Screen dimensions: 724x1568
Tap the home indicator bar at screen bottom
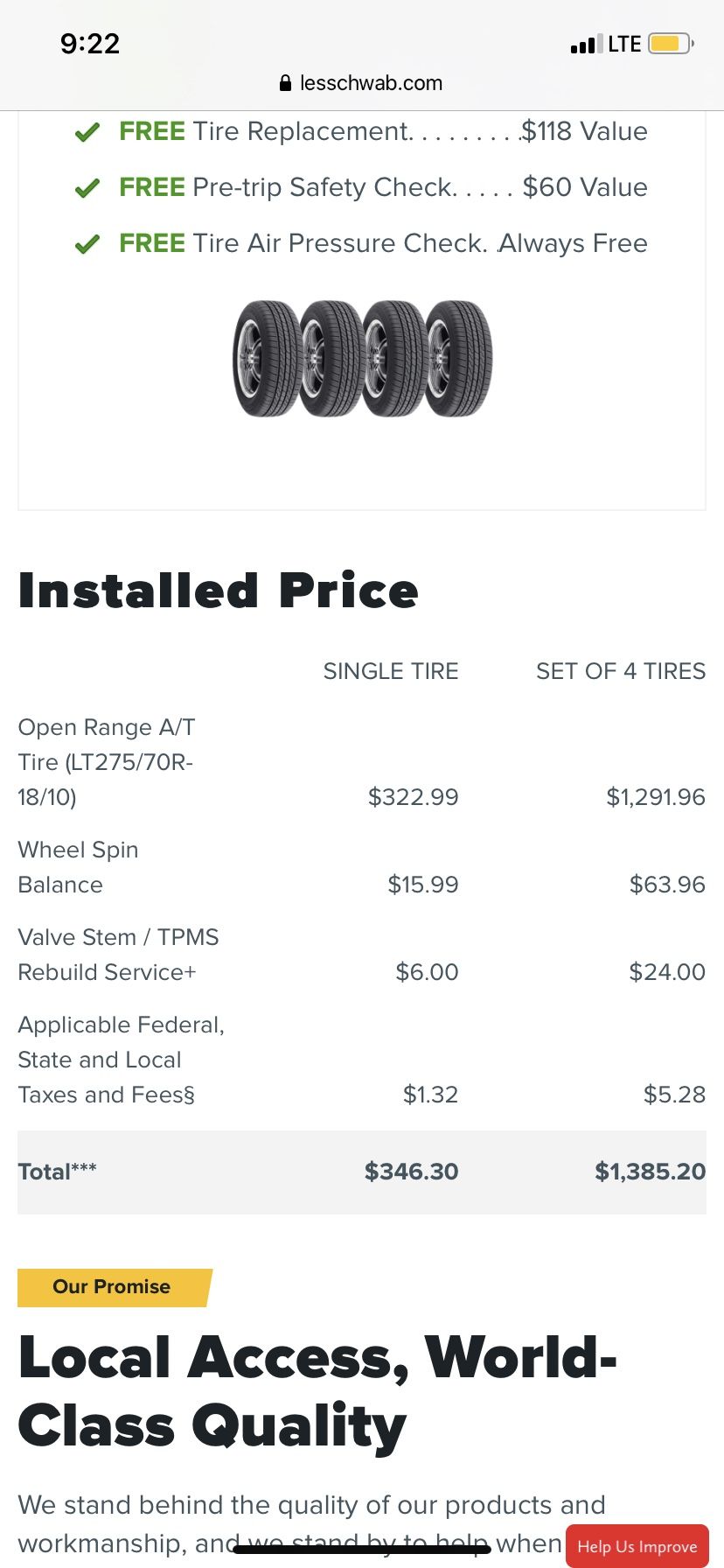(x=362, y=1548)
